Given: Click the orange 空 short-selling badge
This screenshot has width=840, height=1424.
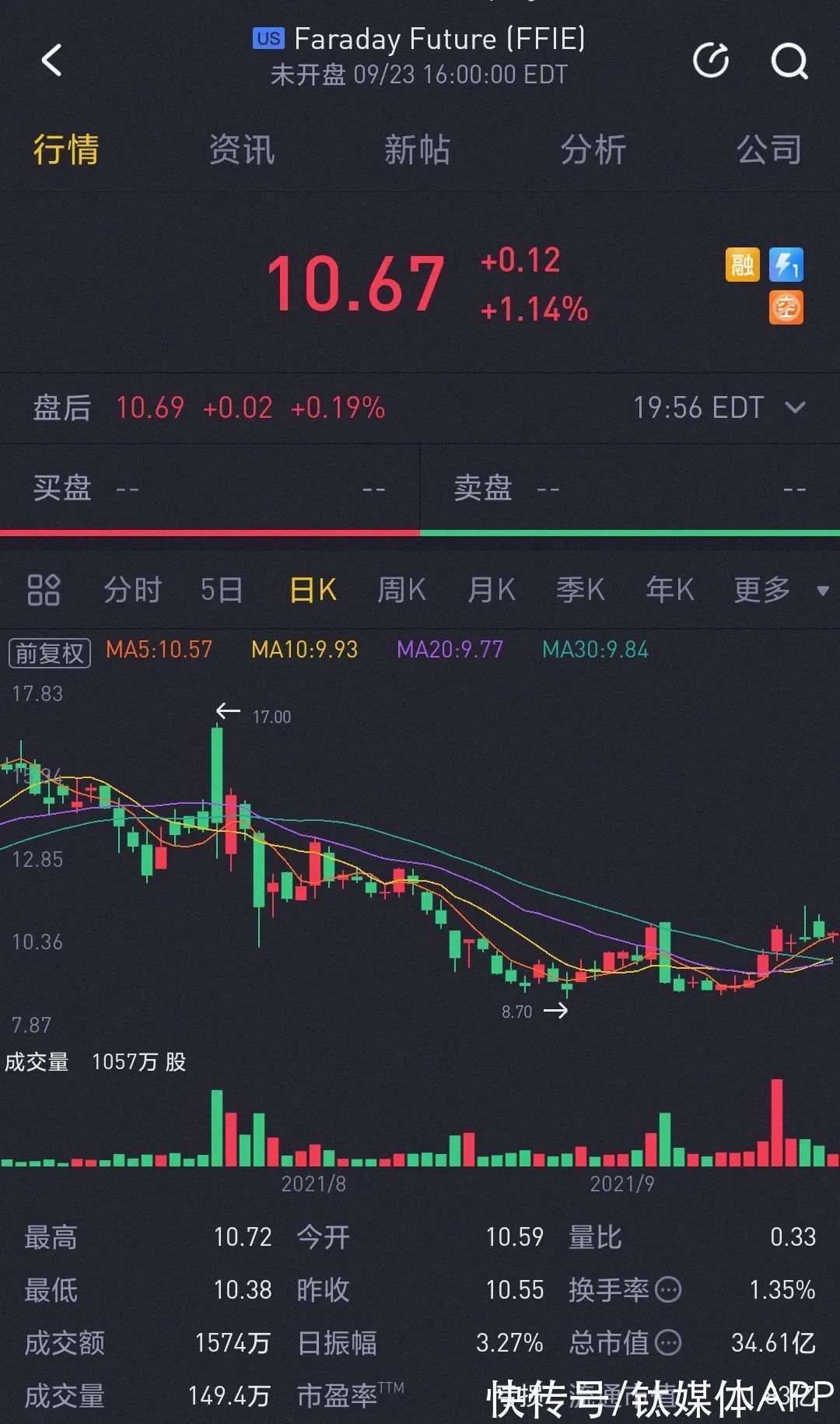Looking at the screenshot, I should pos(787,308).
